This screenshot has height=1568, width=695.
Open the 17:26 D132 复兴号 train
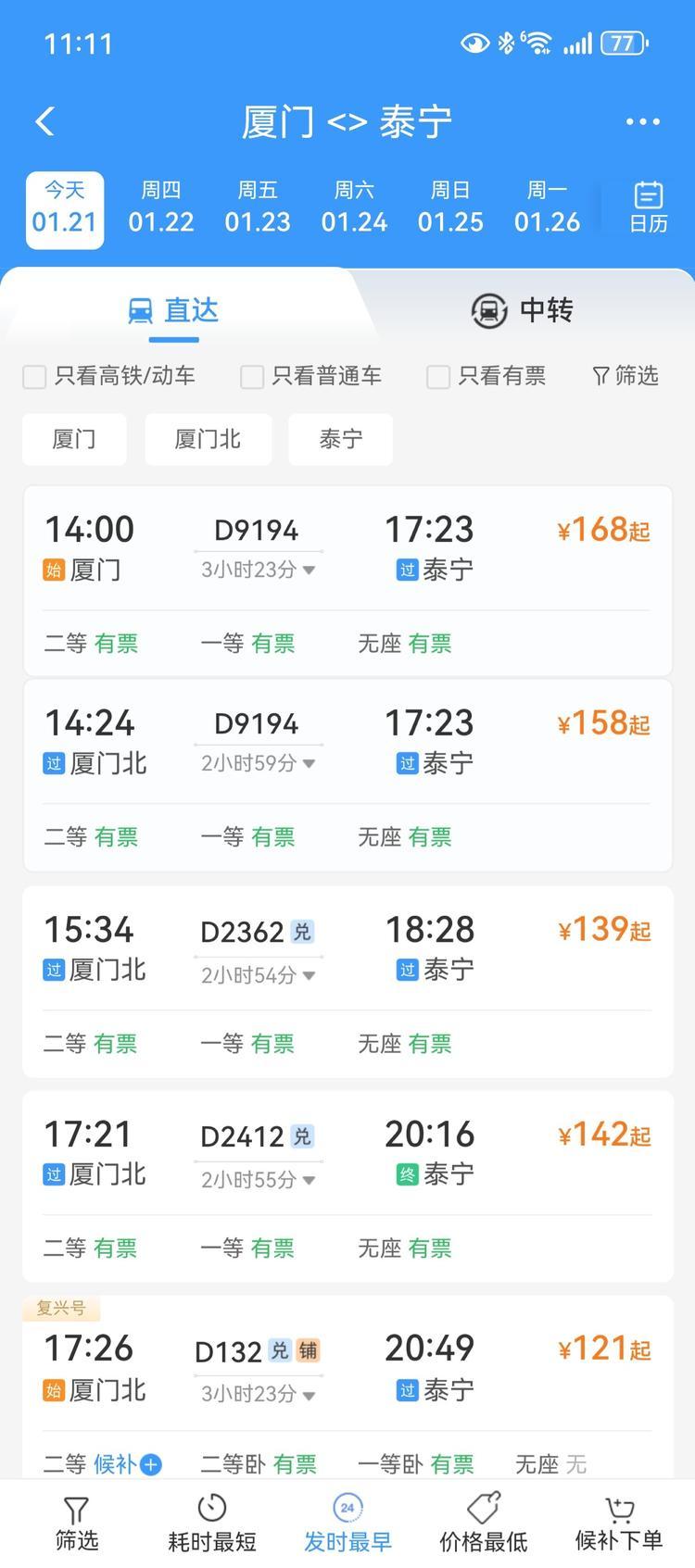pos(347,1371)
